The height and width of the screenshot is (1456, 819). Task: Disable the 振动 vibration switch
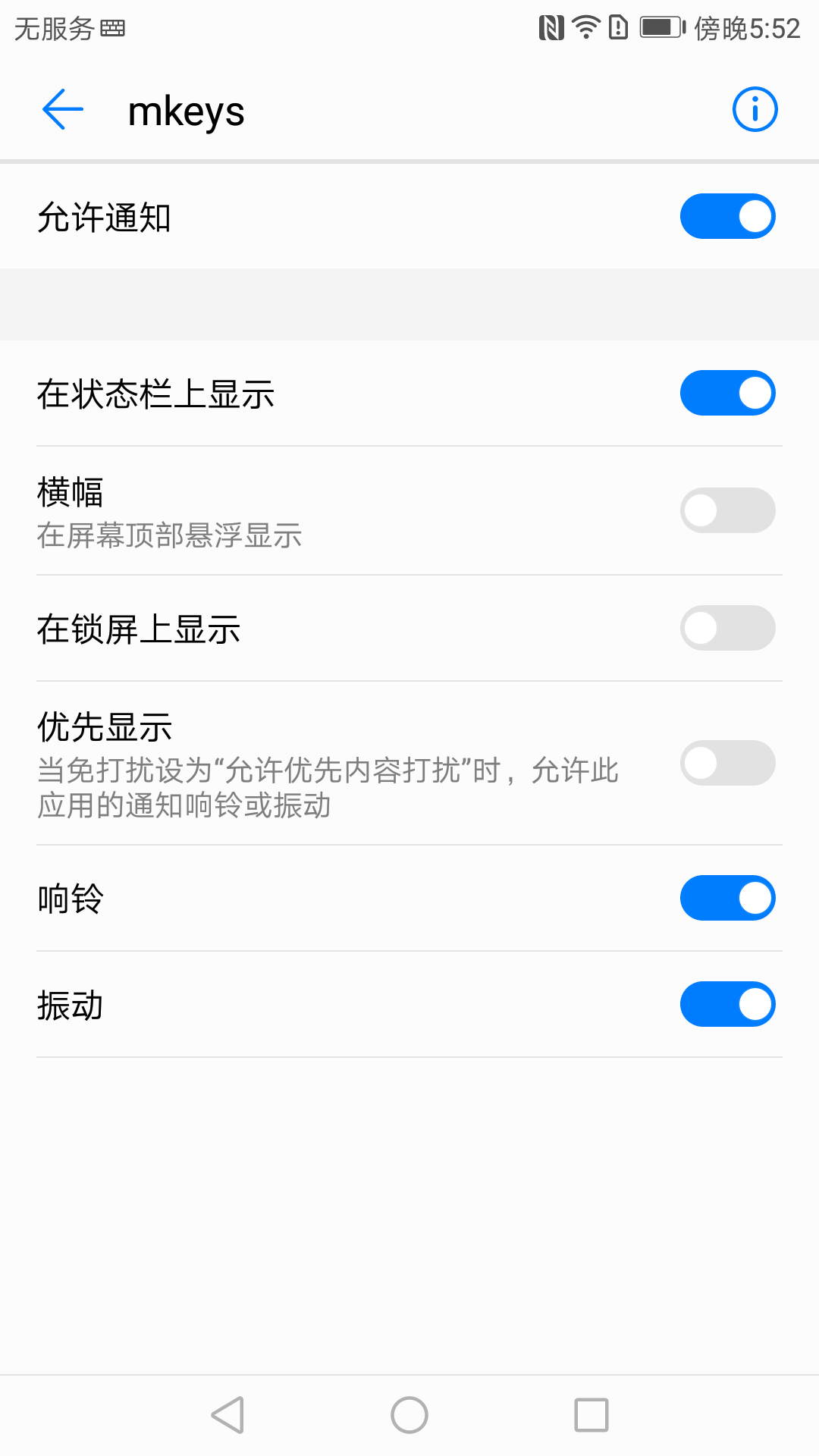[x=727, y=1005]
